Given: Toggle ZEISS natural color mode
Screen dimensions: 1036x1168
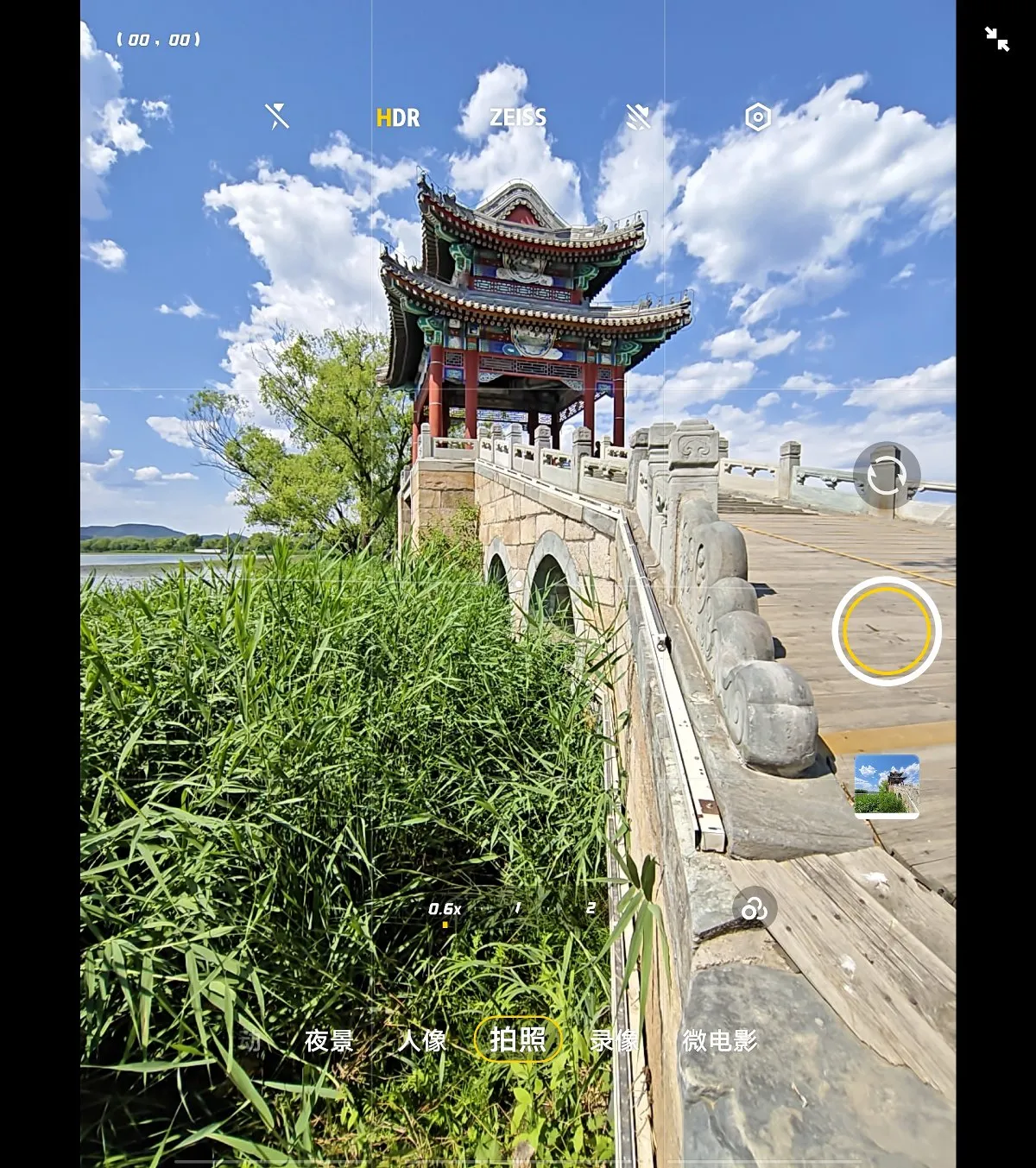Looking at the screenshot, I should pos(517,117).
